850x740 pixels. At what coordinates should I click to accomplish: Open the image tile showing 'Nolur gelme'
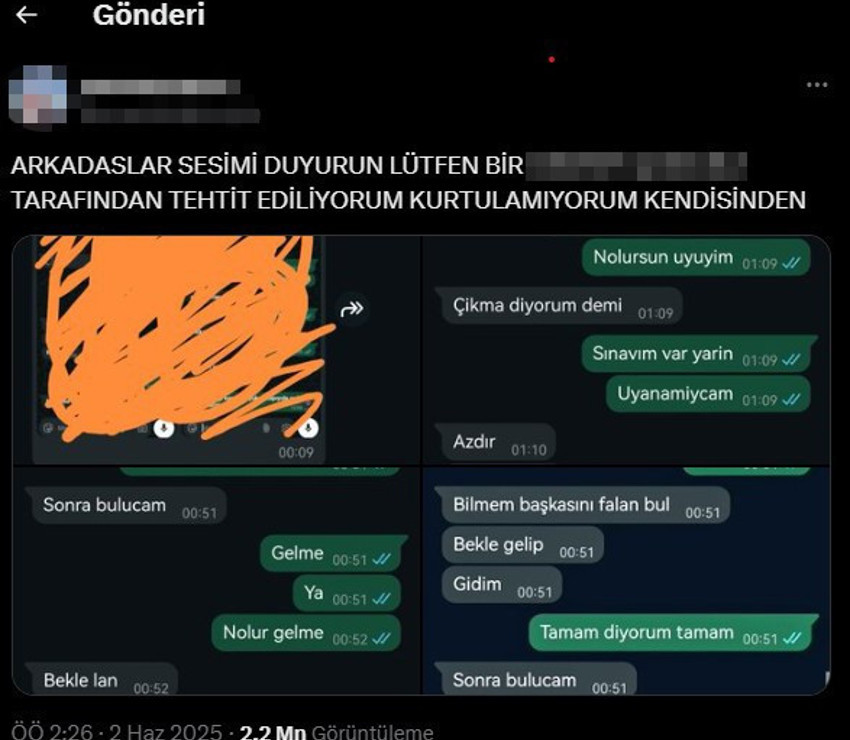point(215,581)
